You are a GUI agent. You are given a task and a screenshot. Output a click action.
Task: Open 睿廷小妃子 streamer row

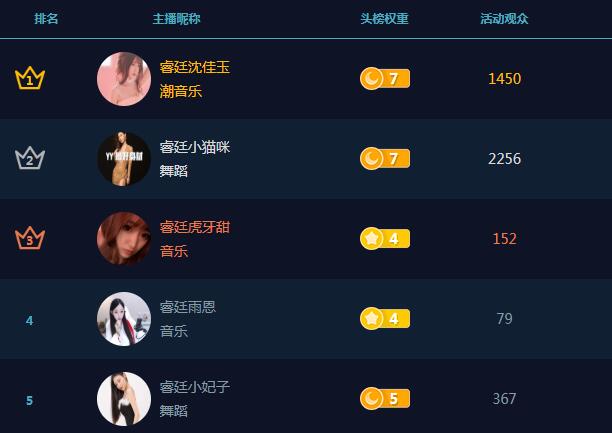[195, 388]
